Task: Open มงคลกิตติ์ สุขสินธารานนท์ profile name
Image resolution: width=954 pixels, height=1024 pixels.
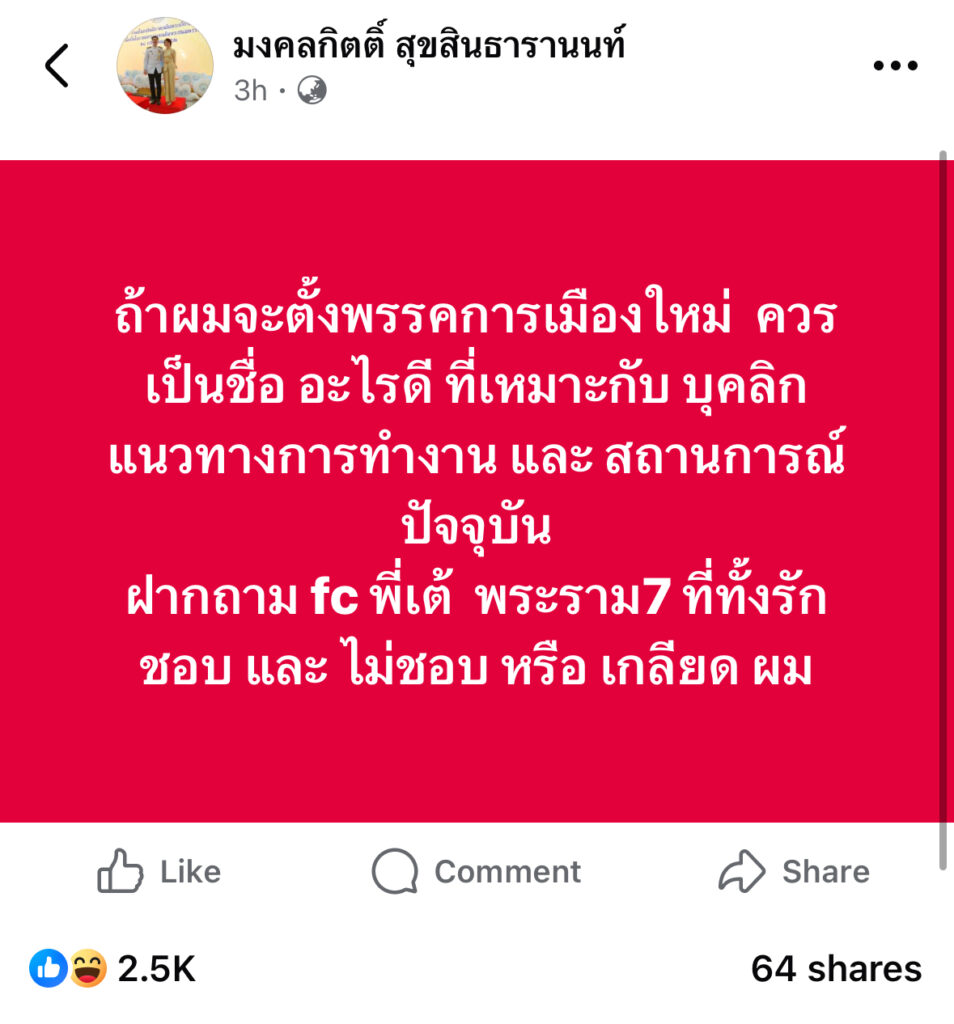Action: pyautogui.click(x=430, y=46)
